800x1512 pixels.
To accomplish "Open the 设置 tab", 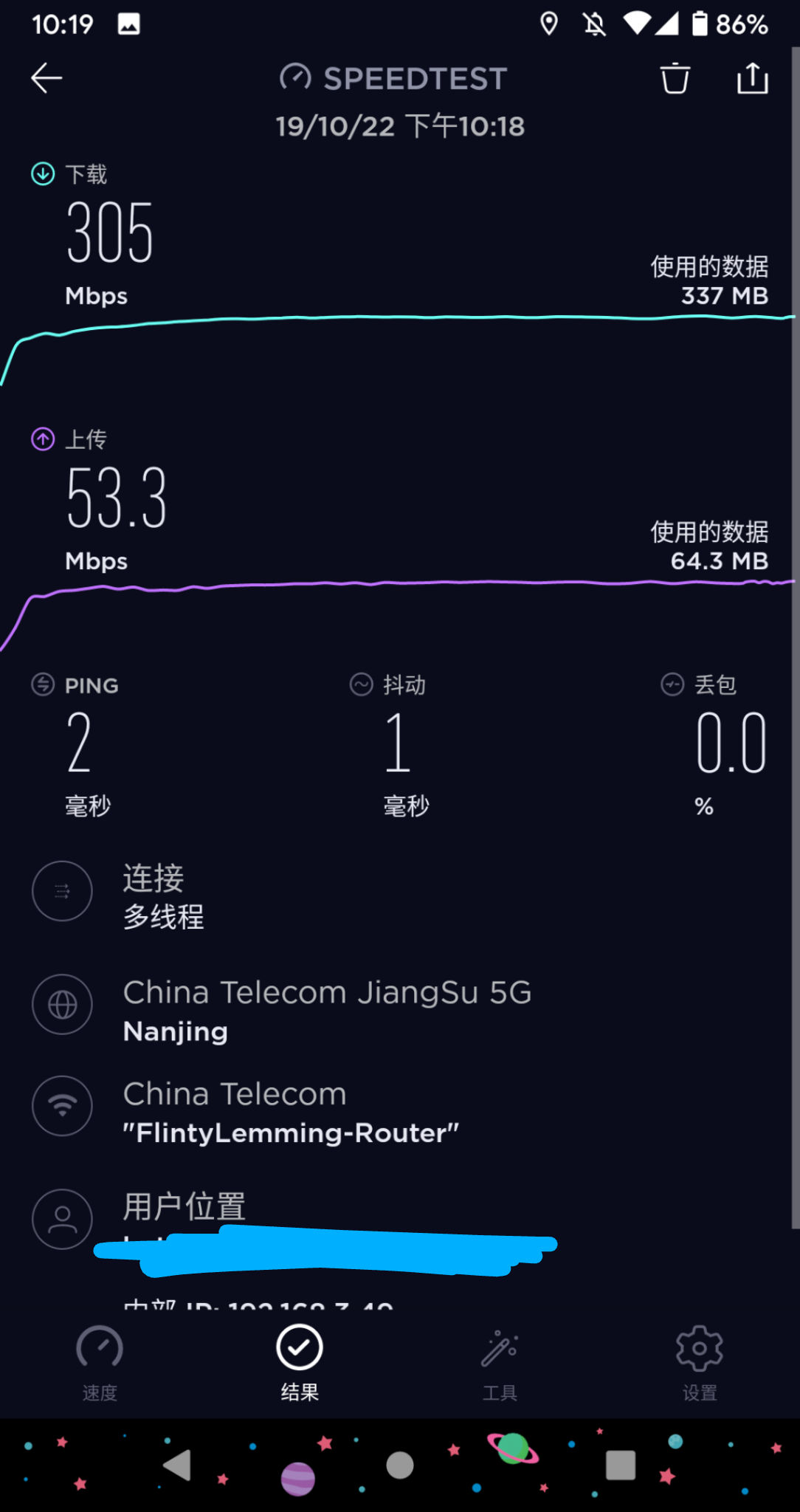I will click(700, 1362).
